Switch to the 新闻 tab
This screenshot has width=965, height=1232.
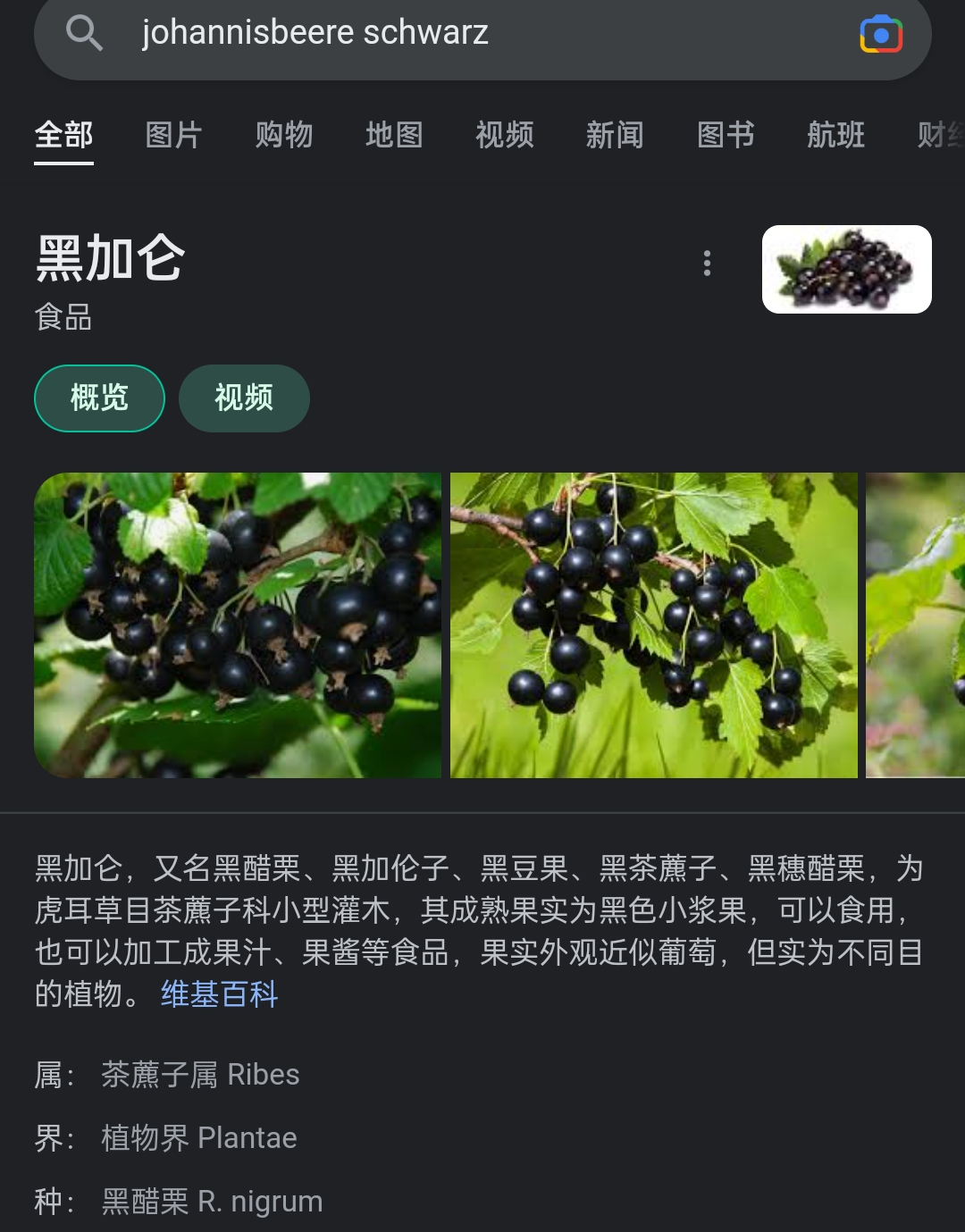click(615, 136)
